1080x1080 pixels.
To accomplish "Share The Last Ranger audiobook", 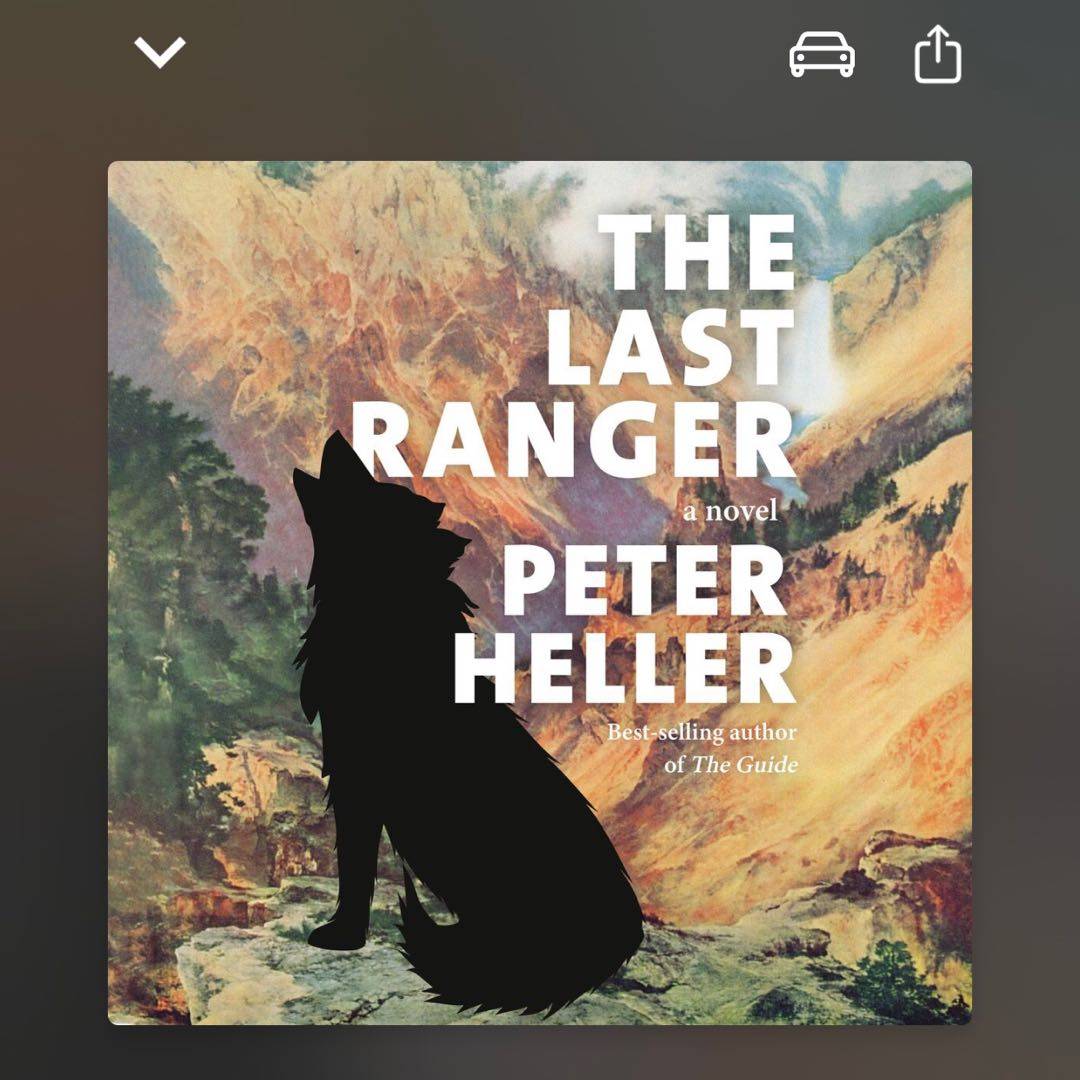I will click(x=938, y=54).
